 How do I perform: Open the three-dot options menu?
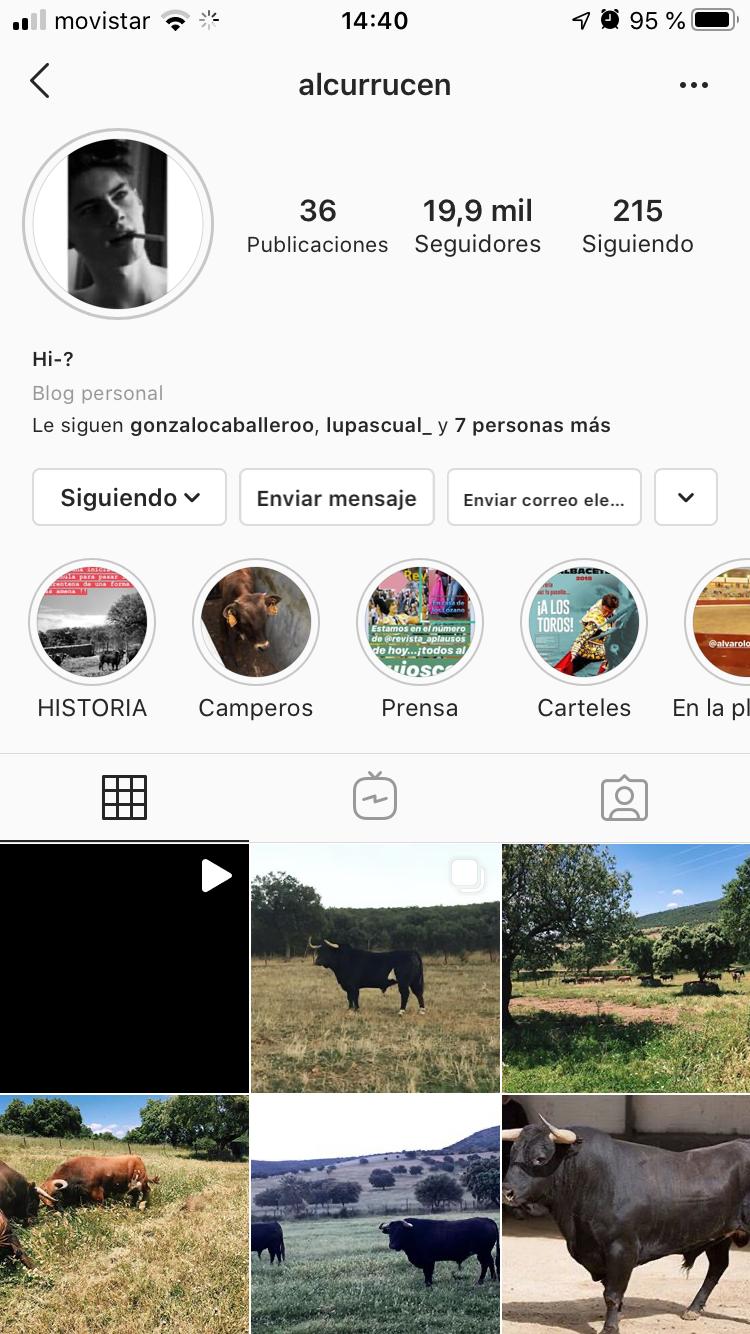(x=694, y=84)
